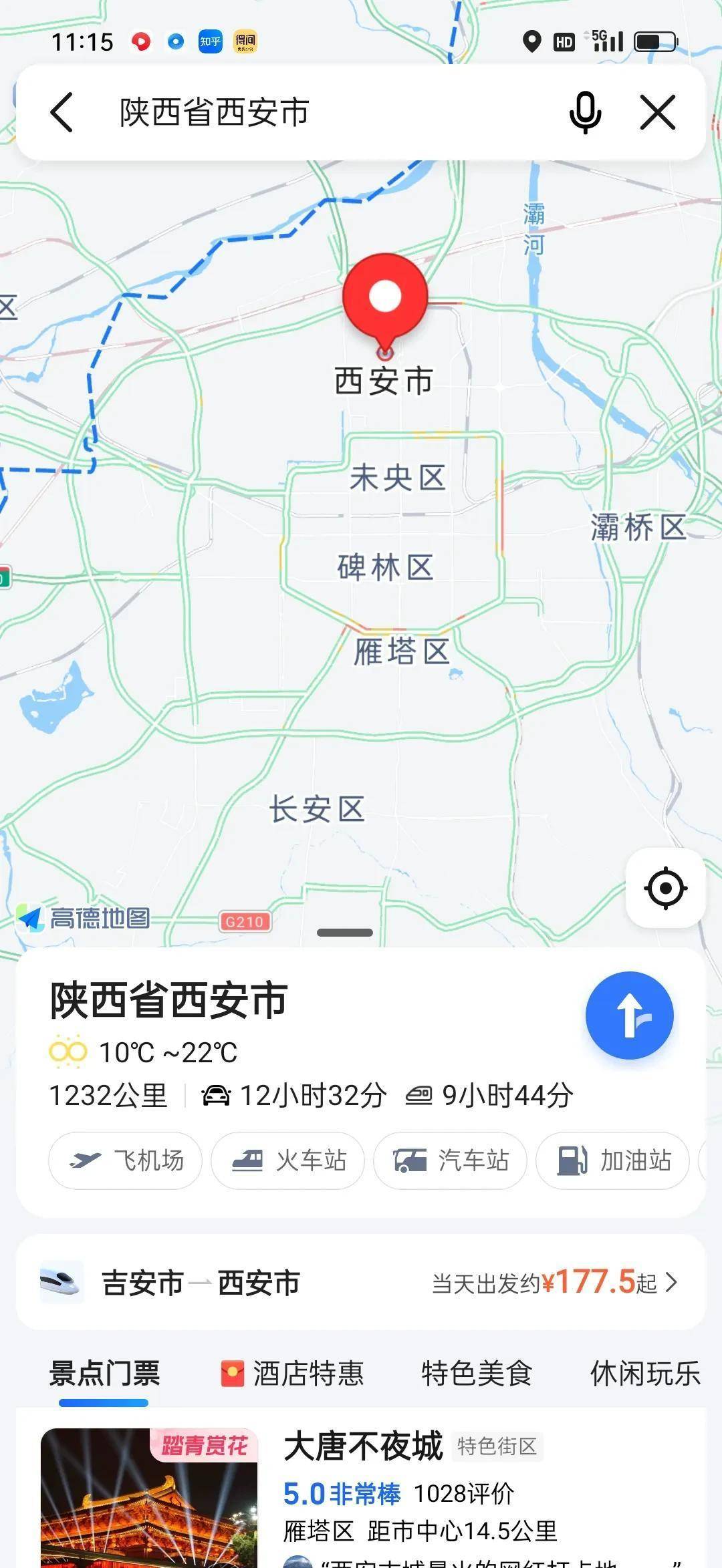Switch to the 酒店特惠 tab
The height and width of the screenshot is (1568, 722).
(x=293, y=1374)
